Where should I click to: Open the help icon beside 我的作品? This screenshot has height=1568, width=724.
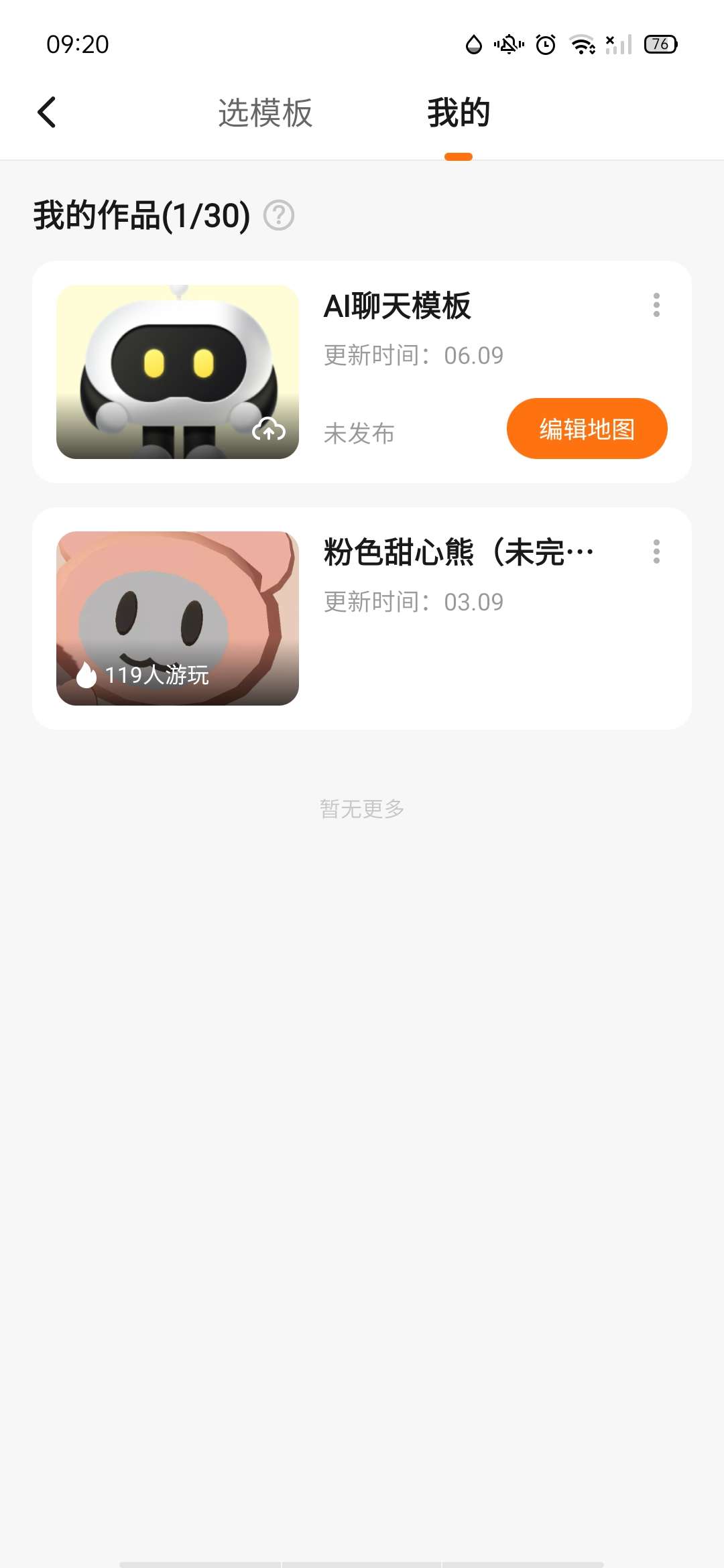point(279,216)
